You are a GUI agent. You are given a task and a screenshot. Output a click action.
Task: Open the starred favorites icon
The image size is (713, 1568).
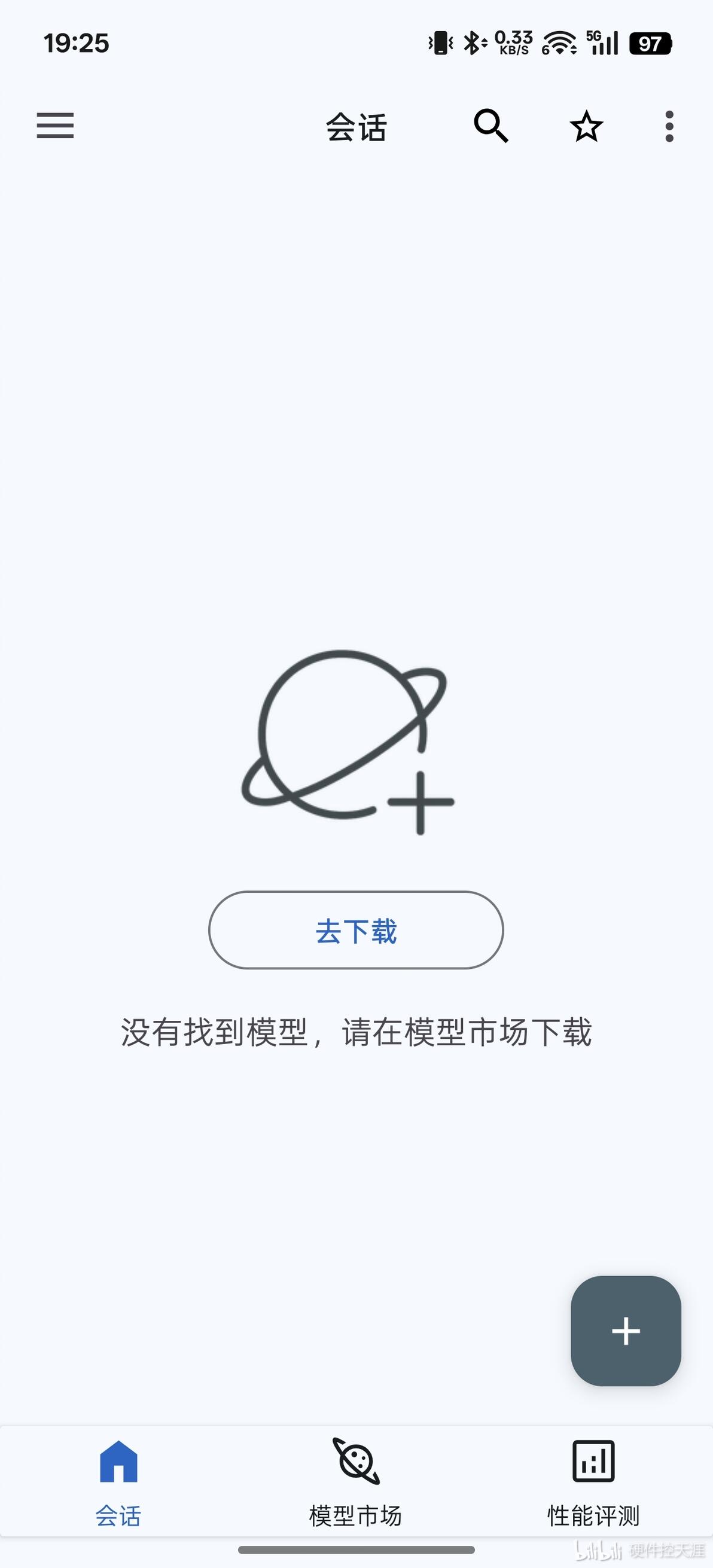pos(586,126)
